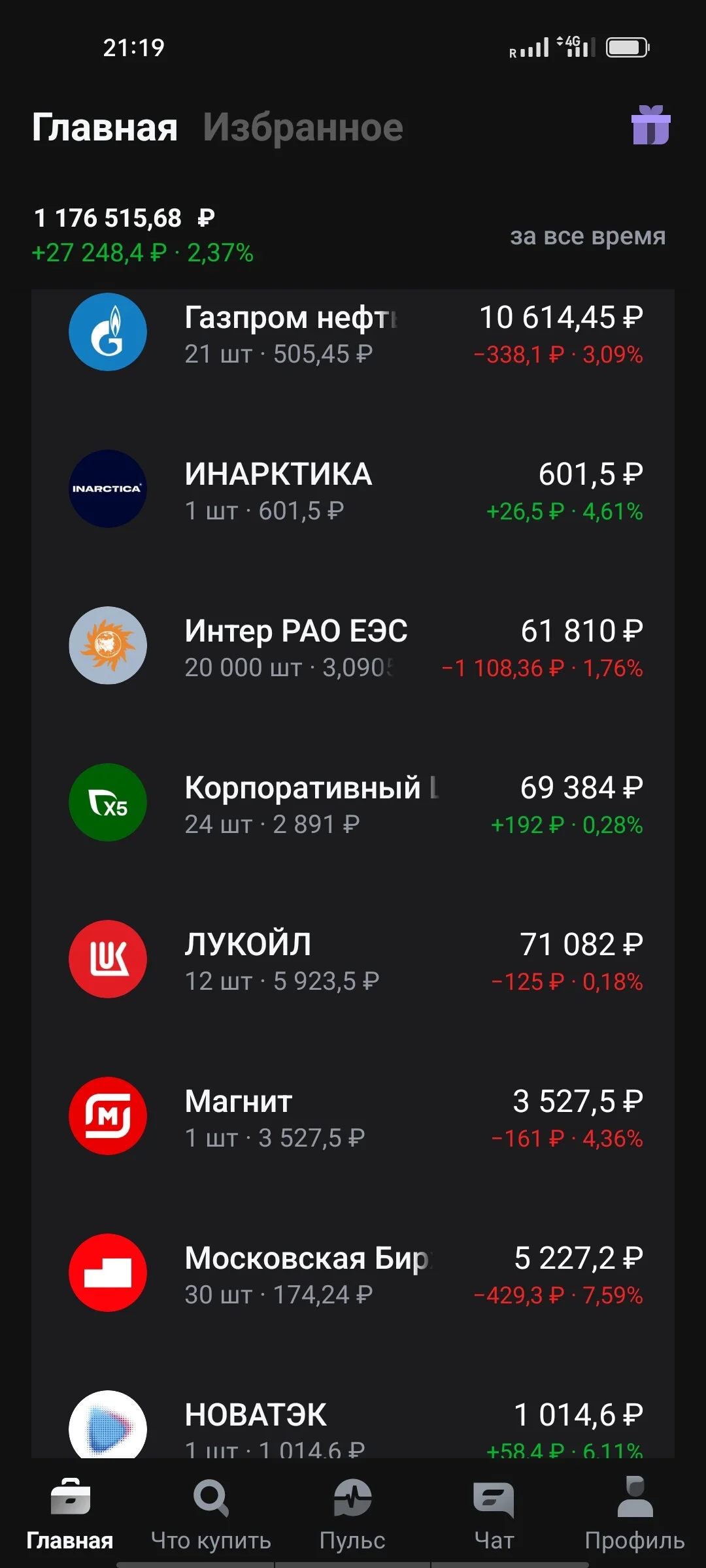Switch to the Избранное tab

[303, 127]
